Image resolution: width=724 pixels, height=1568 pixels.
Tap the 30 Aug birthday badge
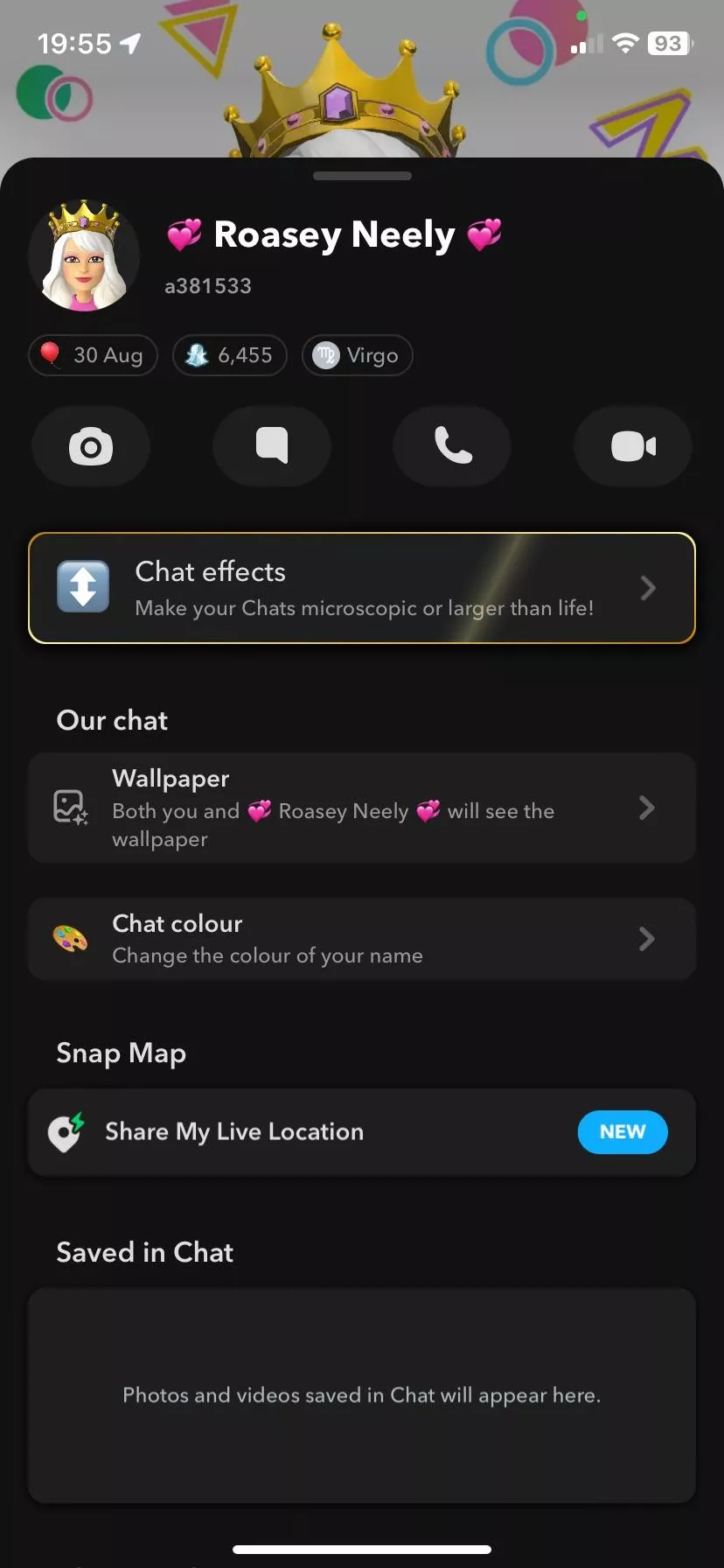93,355
